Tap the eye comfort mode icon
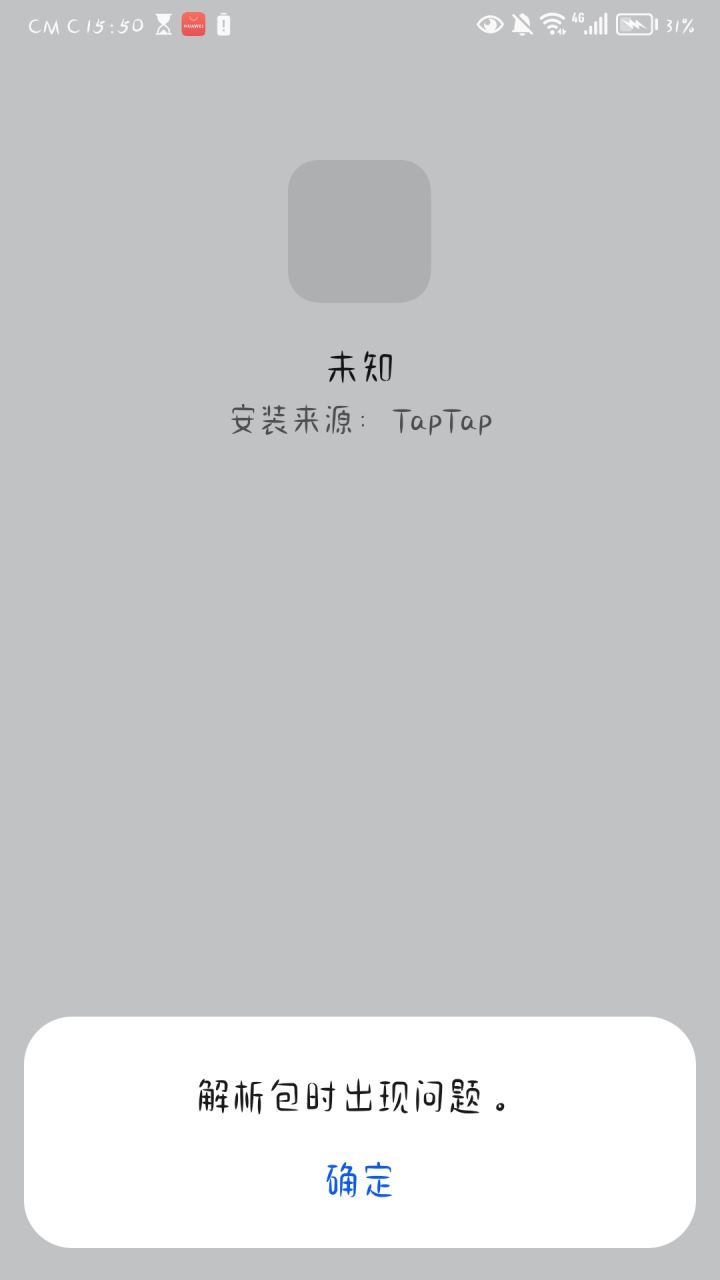This screenshot has width=720, height=1280. click(x=490, y=23)
